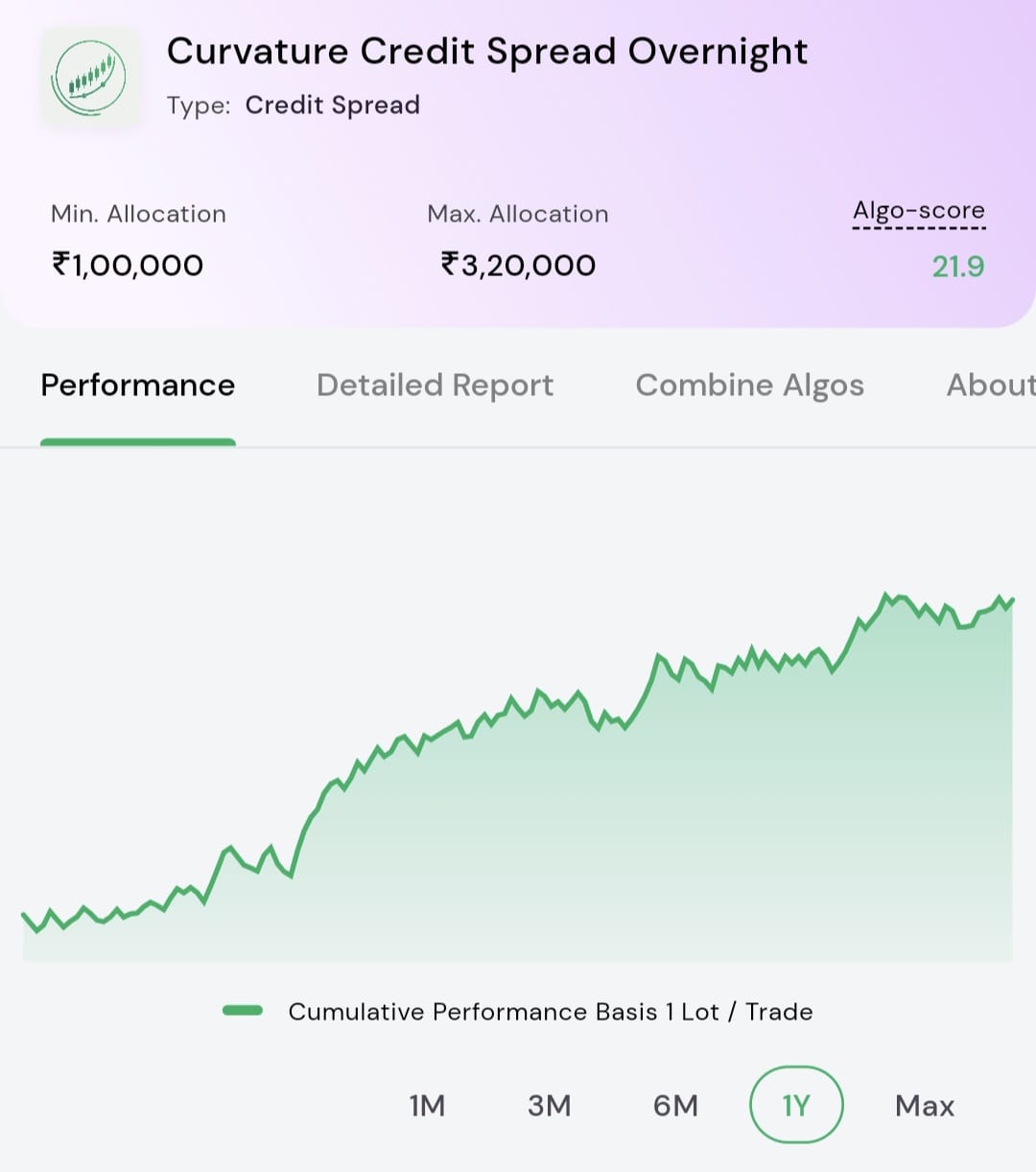Choose the 3M chart period

pyautogui.click(x=549, y=1106)
